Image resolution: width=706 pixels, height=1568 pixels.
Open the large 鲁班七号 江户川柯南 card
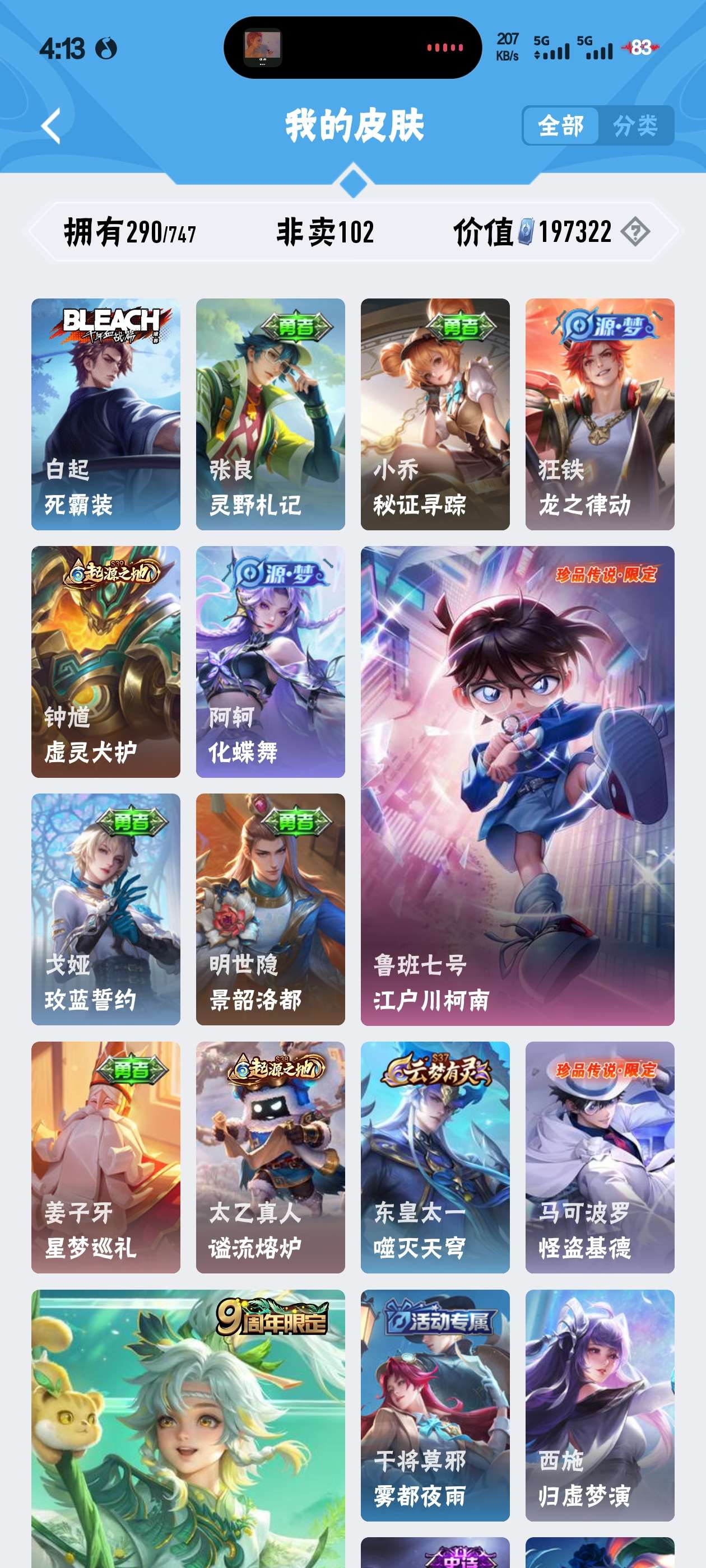[517, 785]
